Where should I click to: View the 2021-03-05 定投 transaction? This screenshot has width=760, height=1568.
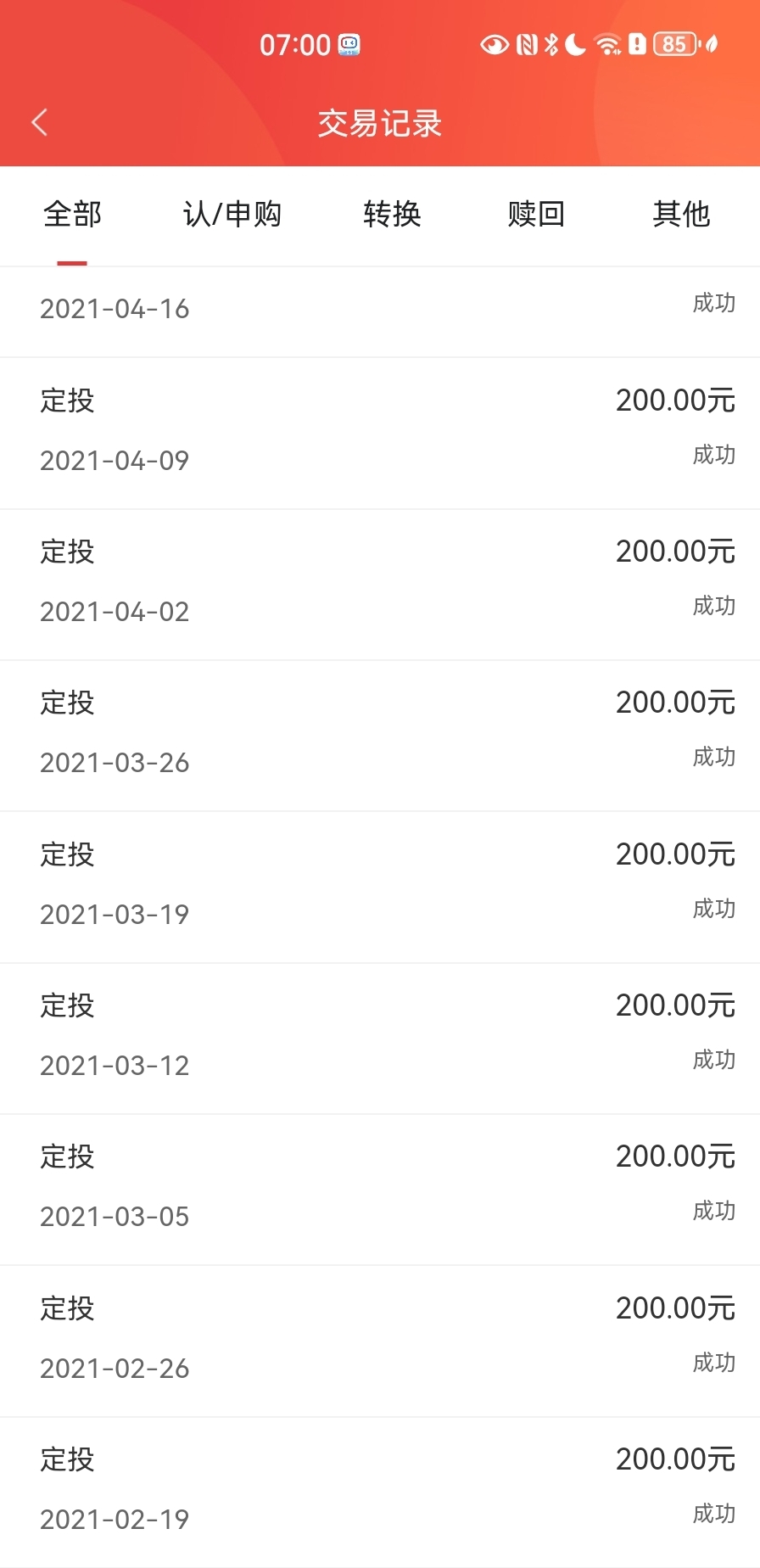point(380,1190)
